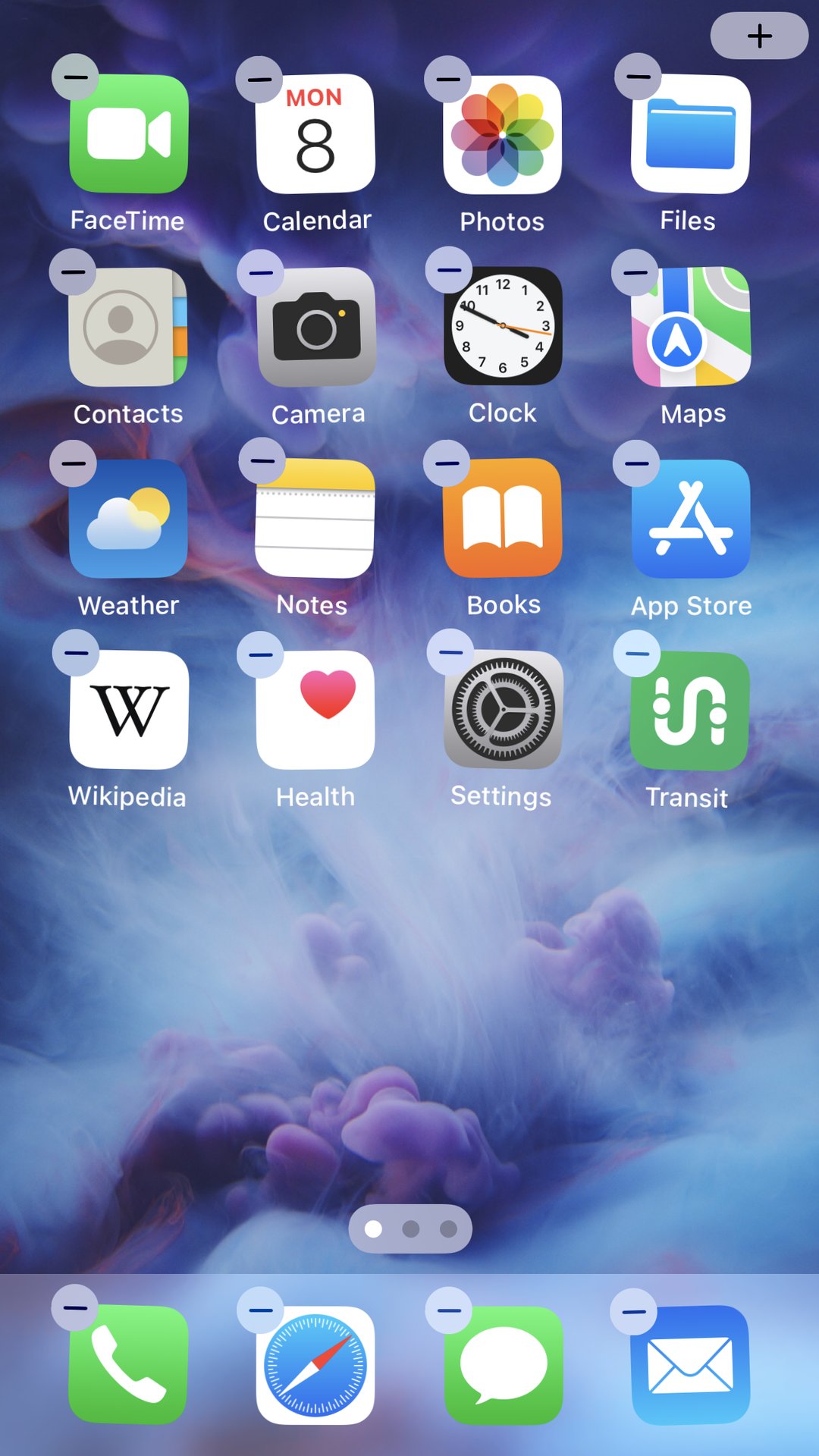The image size is (819, 1456).
Task: Check the Weather app
Action: click(127, 519)
